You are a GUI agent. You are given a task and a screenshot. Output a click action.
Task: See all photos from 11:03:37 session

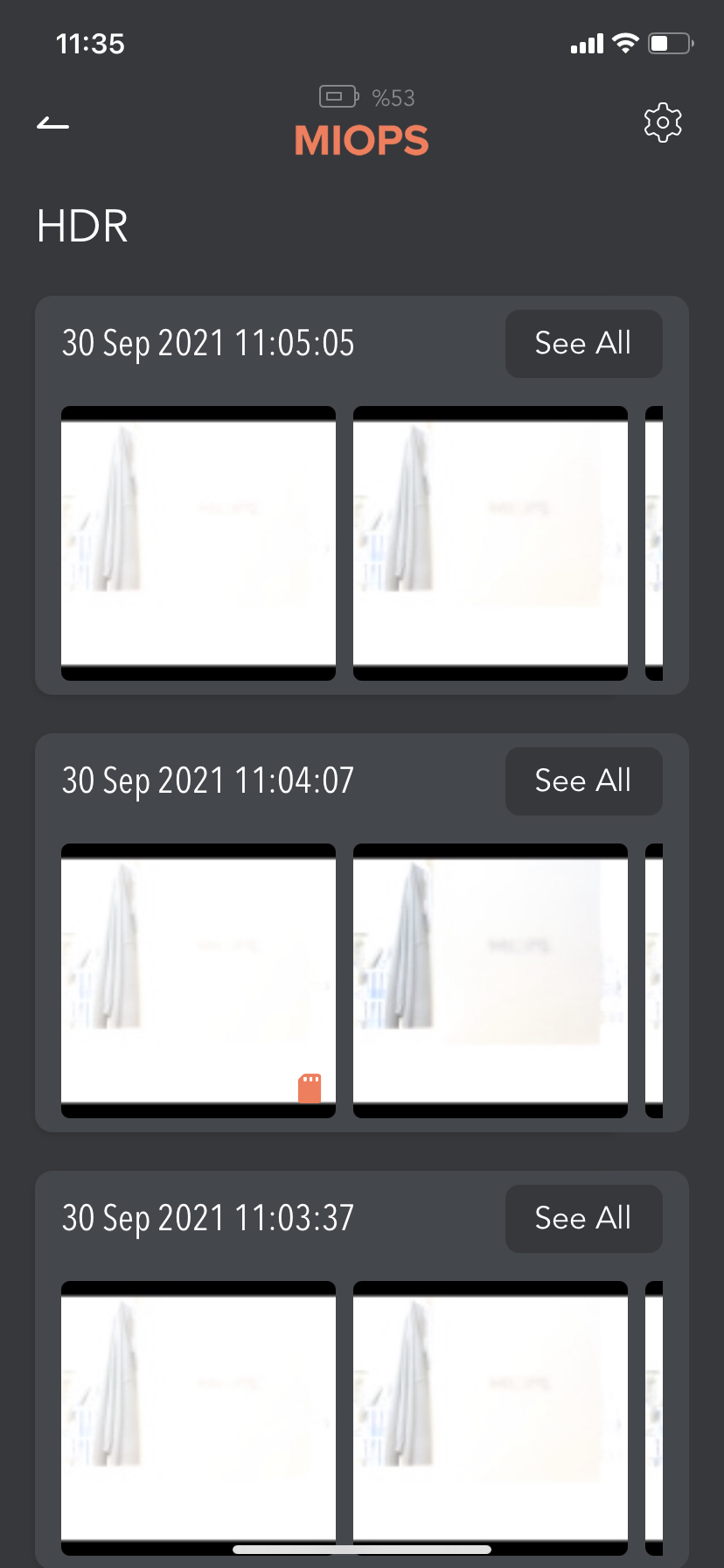coord(583,1219)
